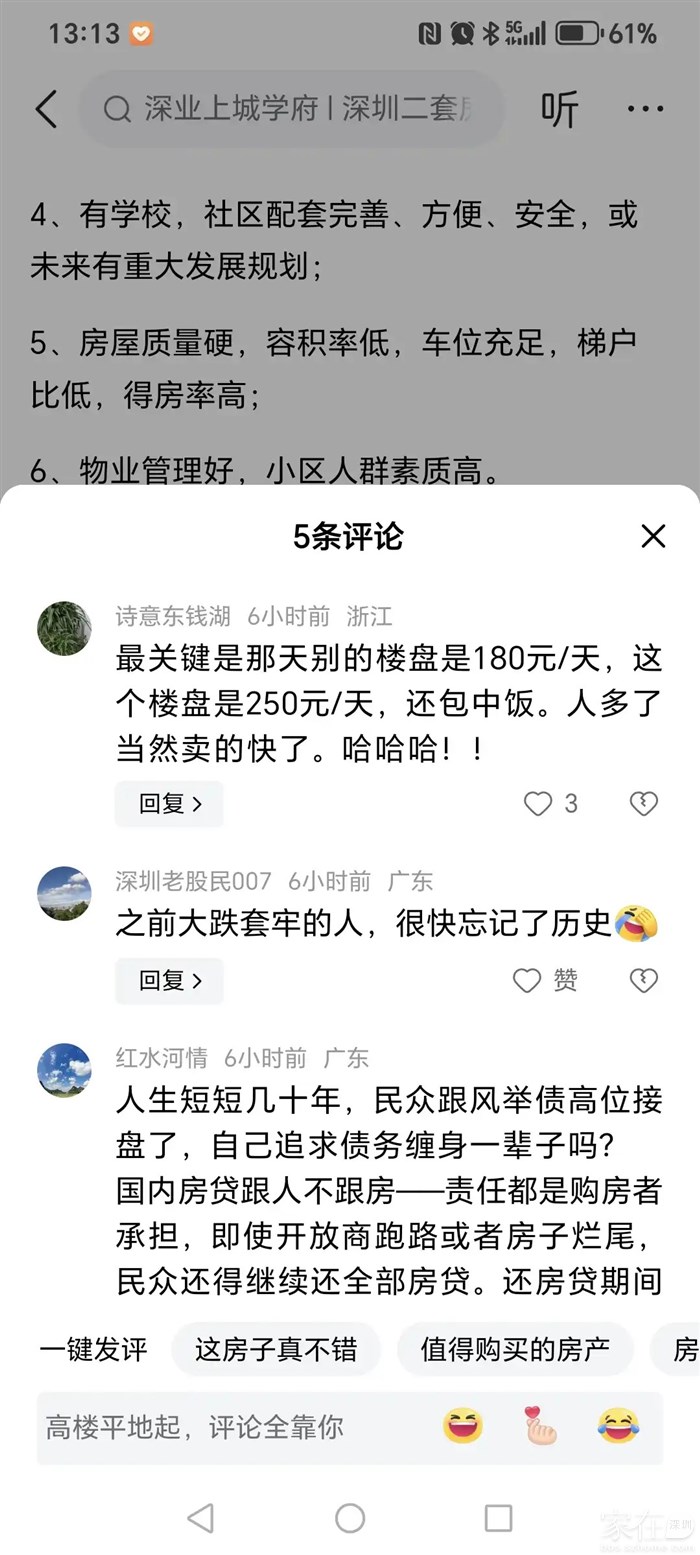Image resolution: width=700 pixels, height=1555 pixels.
Task: Open the search box for 深业上城学府
Action: point(290,109)
